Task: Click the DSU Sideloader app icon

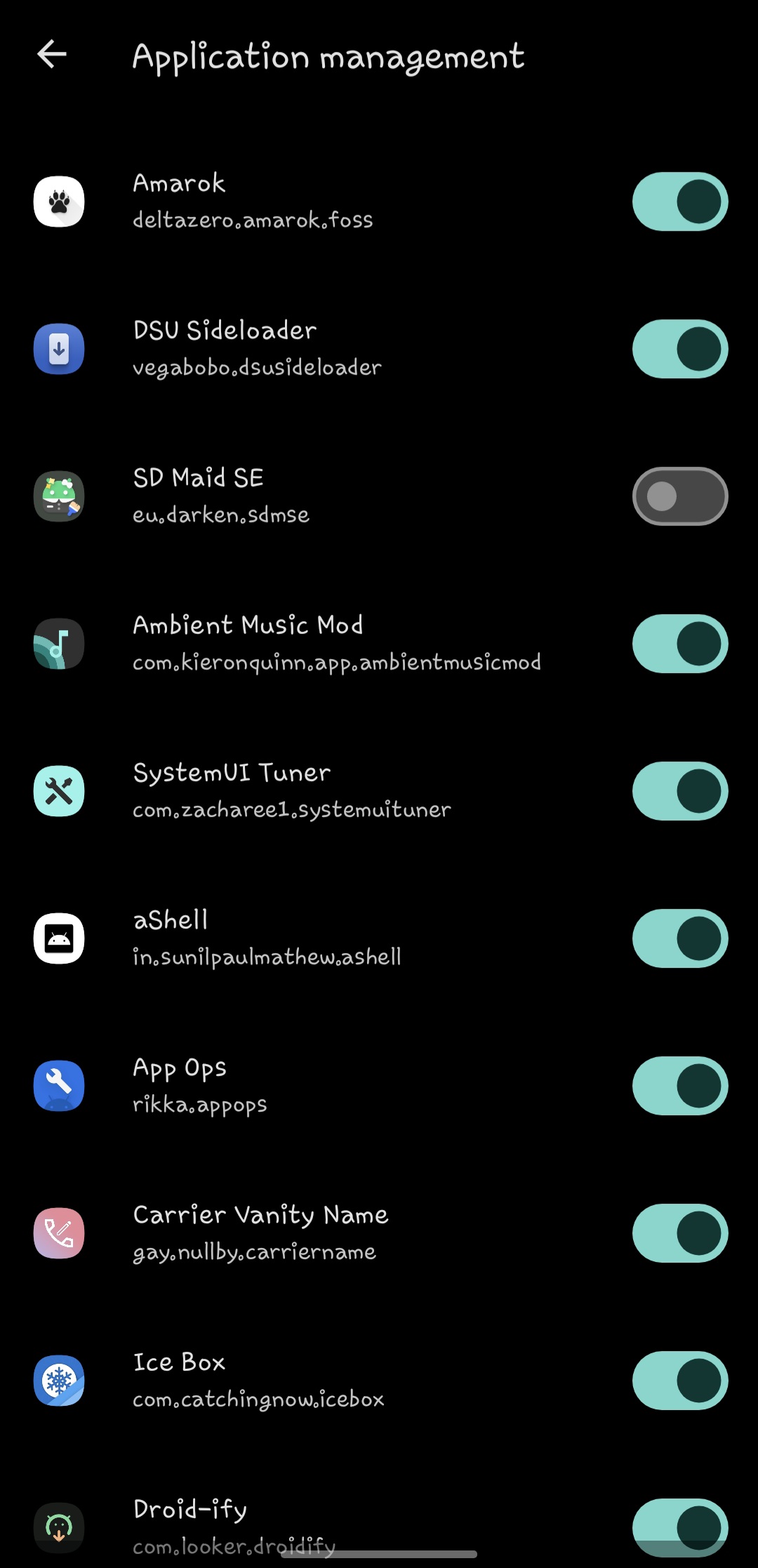Action: (x=59, y=349)
